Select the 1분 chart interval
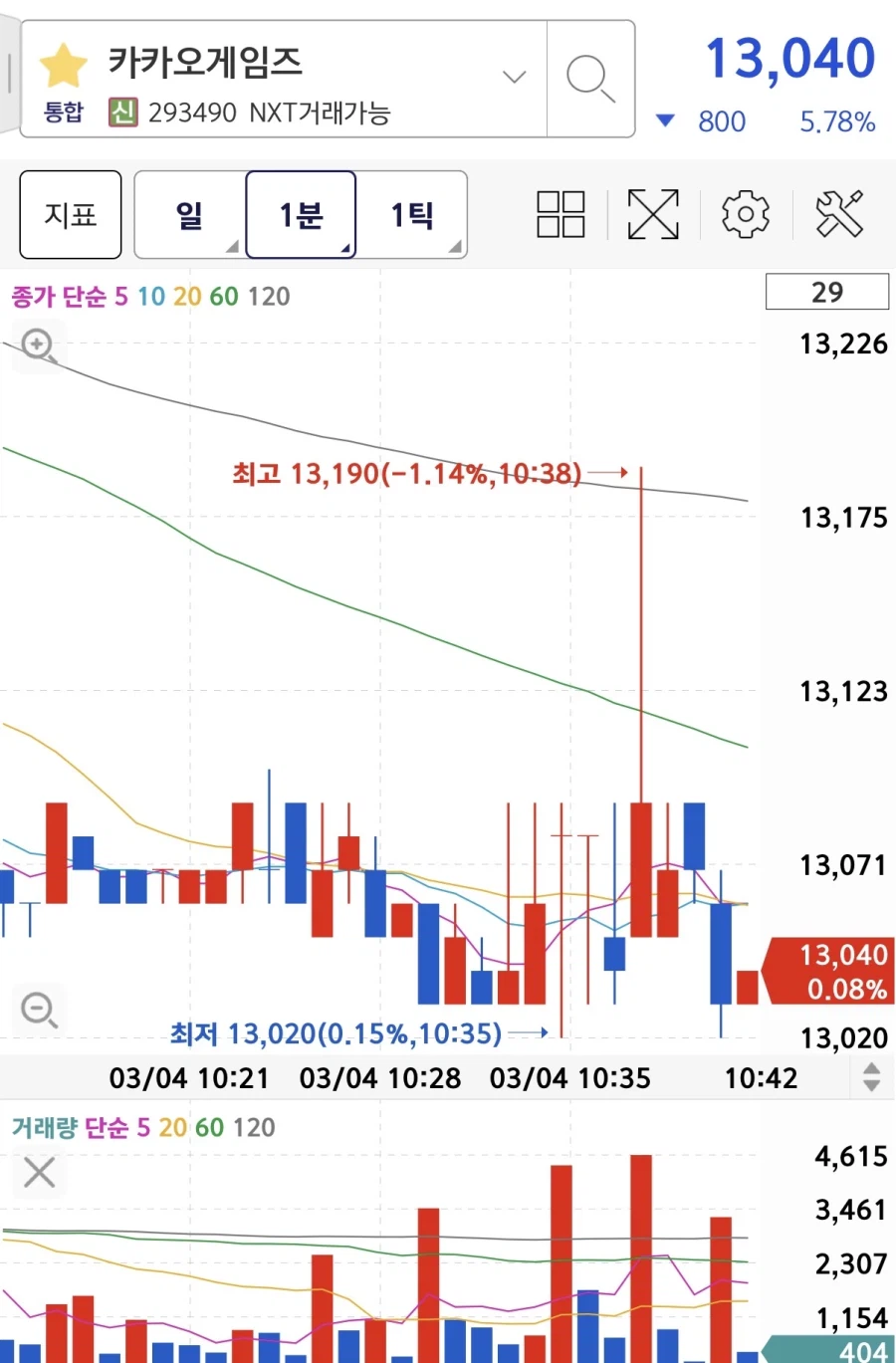This screenshot has height=1363, width=896. point(301,214)
